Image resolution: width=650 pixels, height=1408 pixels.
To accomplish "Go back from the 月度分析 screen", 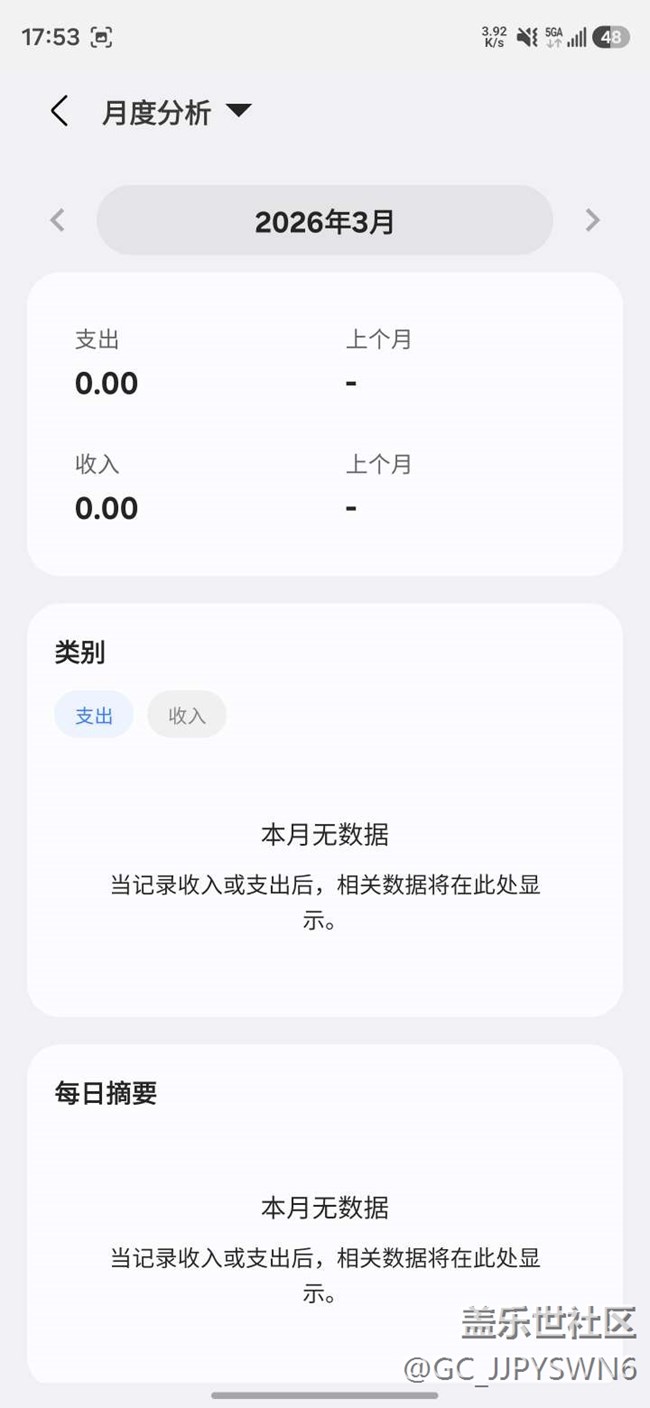I will coord(59,111).
